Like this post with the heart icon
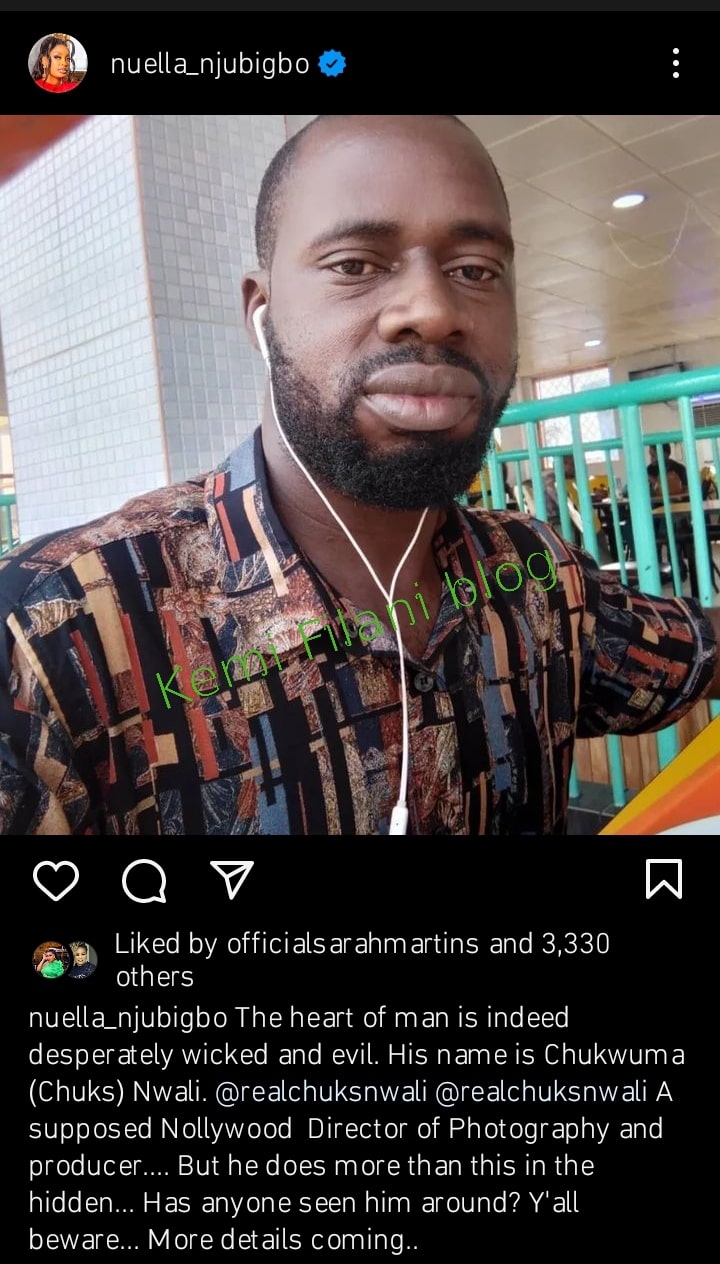This screenshot has width=720, height=1264. click(56, 880)
